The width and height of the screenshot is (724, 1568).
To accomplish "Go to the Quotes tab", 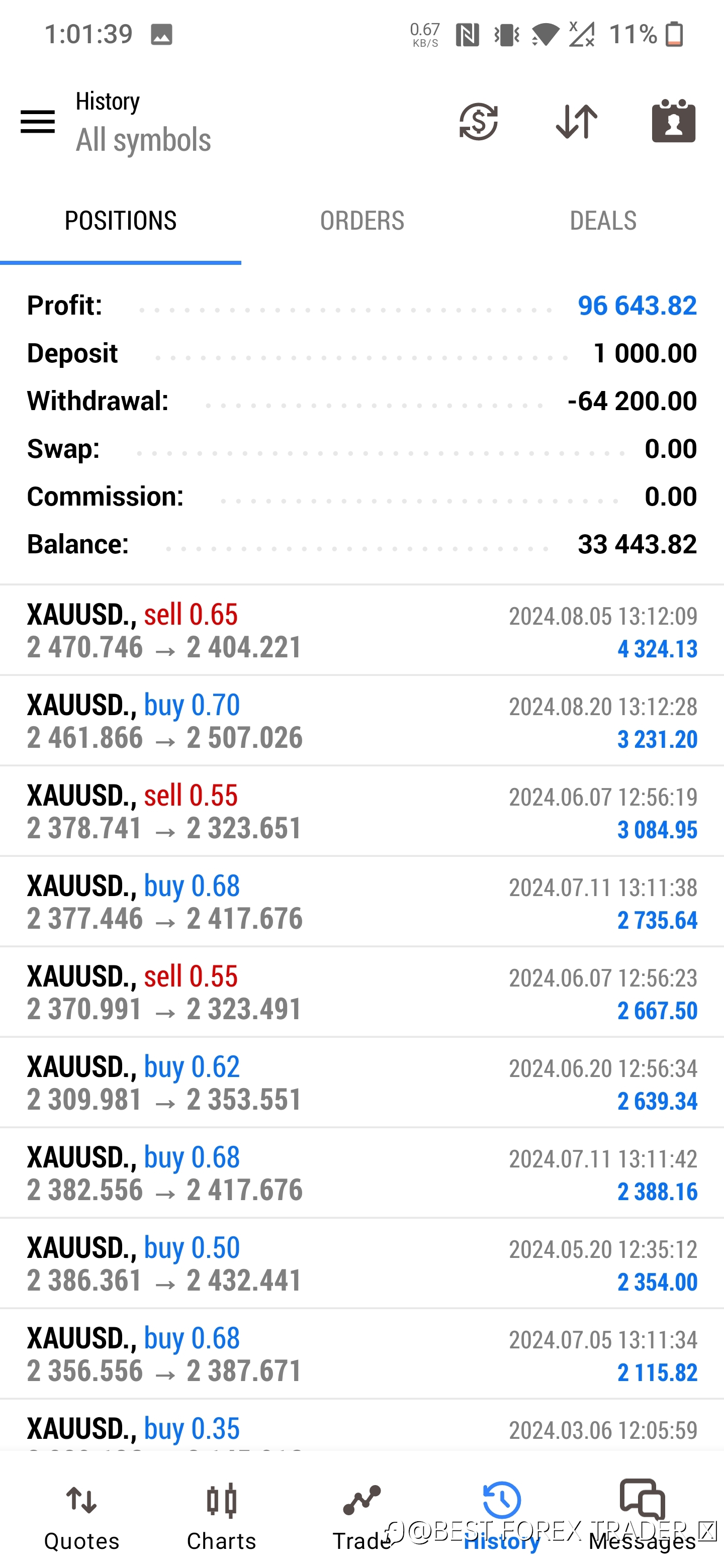I will tap(81, 1517).
